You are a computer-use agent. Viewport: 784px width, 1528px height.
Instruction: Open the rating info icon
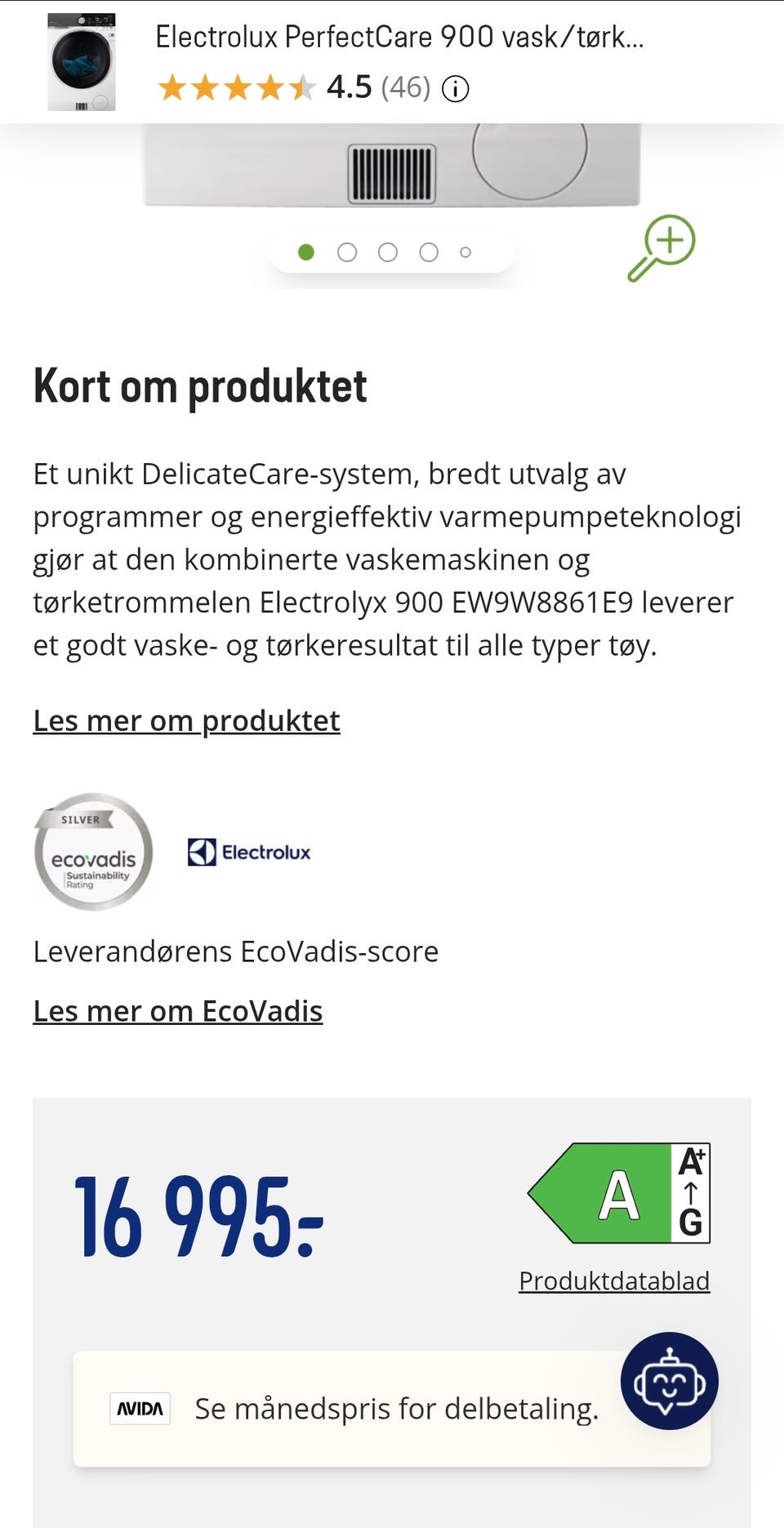tap(456, 88)
